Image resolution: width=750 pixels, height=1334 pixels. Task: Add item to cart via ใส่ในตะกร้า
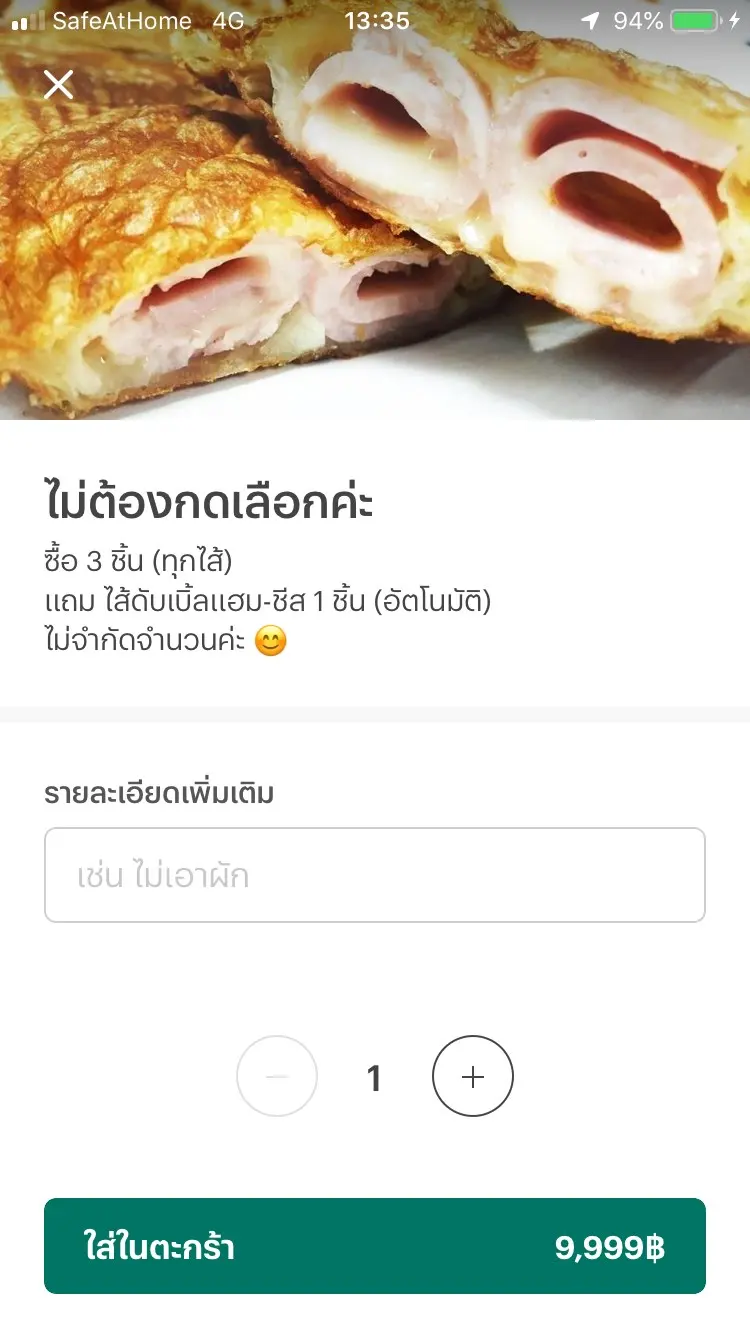click(x=375, y=1246)
